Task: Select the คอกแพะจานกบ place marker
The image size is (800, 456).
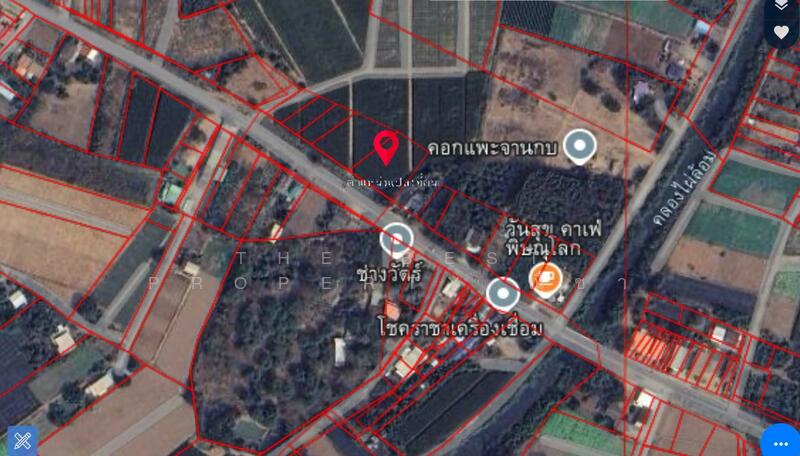Action: coord(580,147)
